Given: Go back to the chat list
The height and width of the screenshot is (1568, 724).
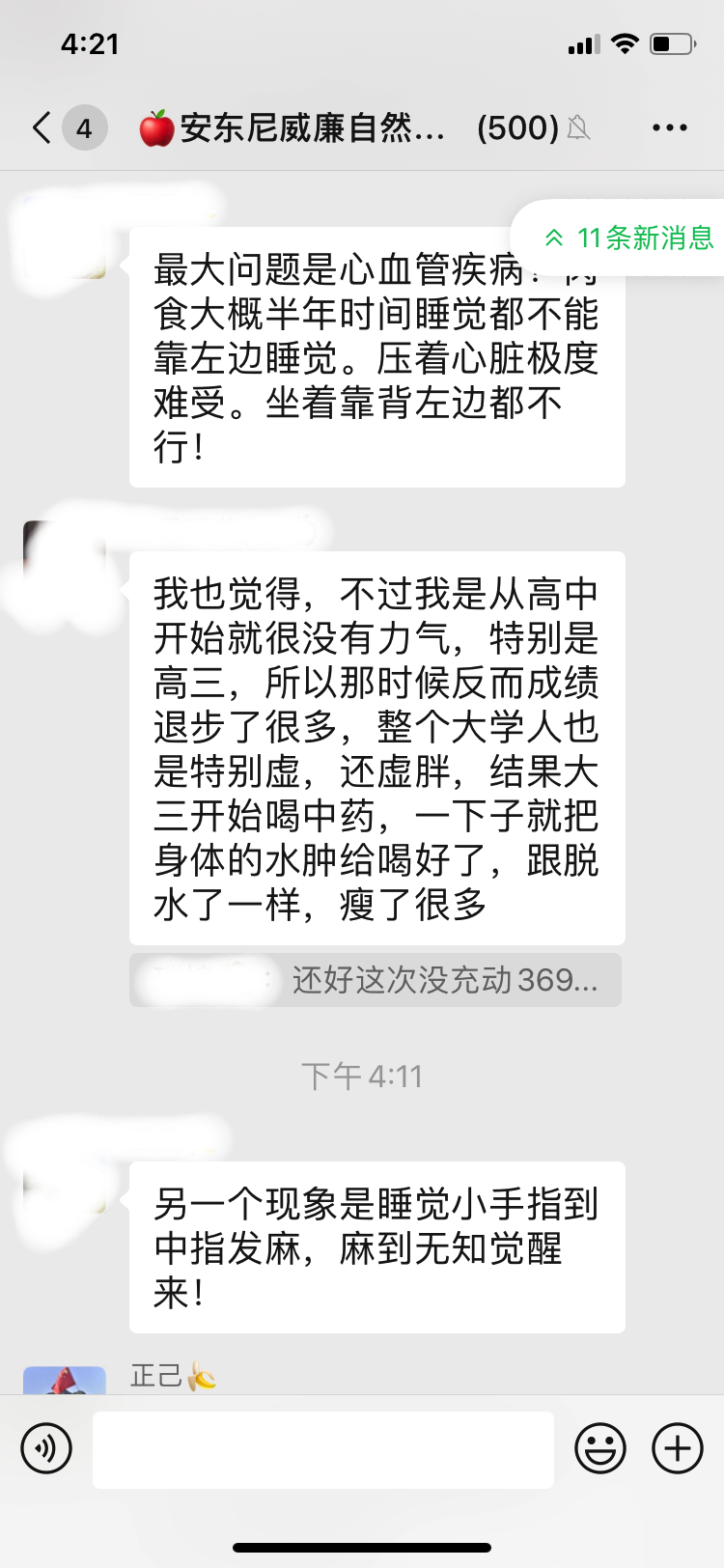Looking at the screenshot, I should click(42, 127).
